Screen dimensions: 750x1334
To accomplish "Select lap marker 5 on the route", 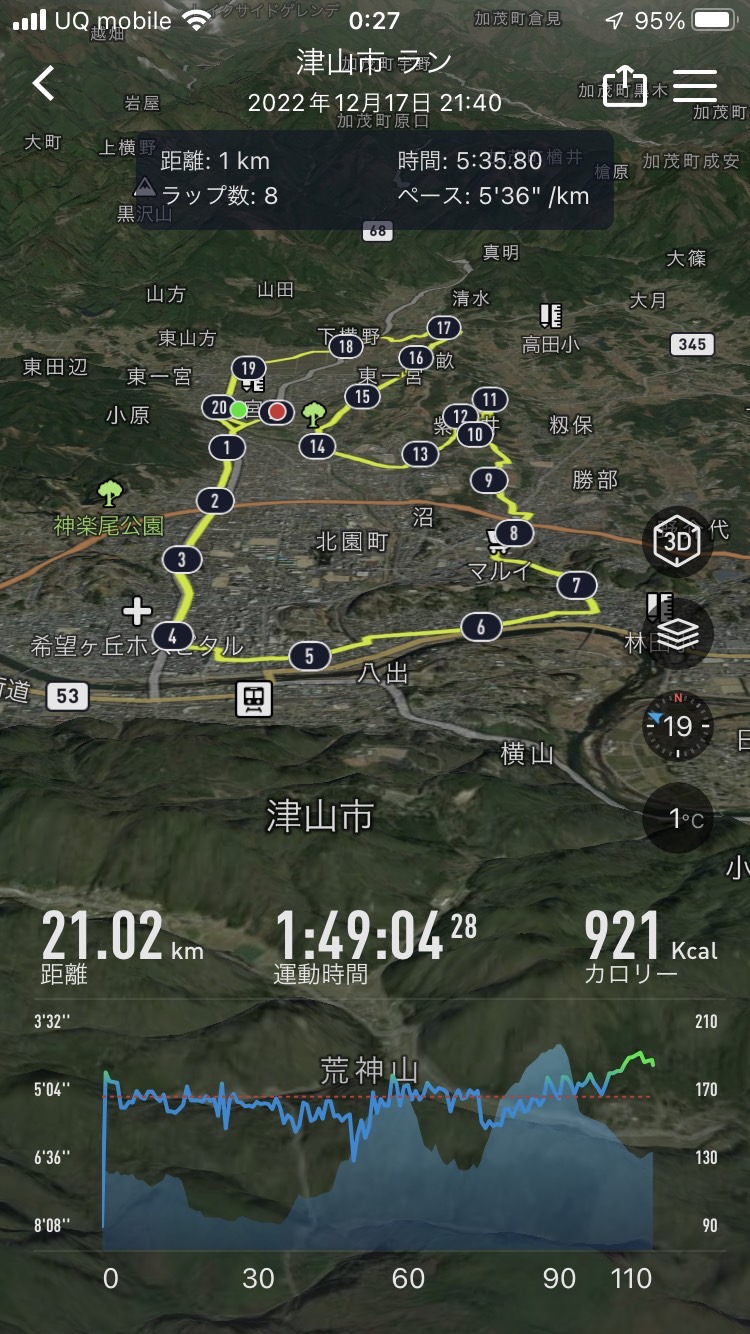I will pos(310,656).
